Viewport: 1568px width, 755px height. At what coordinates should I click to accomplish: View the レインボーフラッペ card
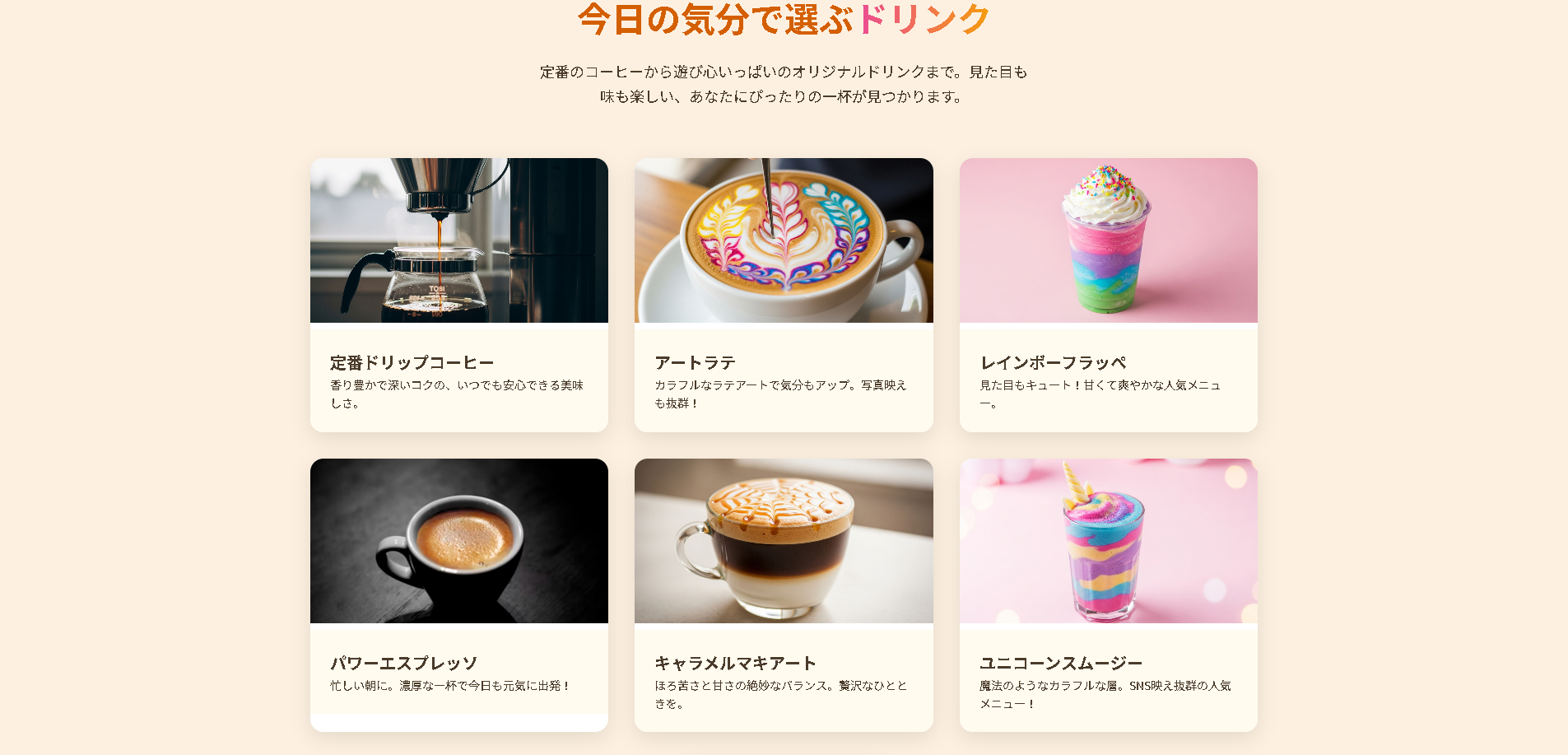1108,295
